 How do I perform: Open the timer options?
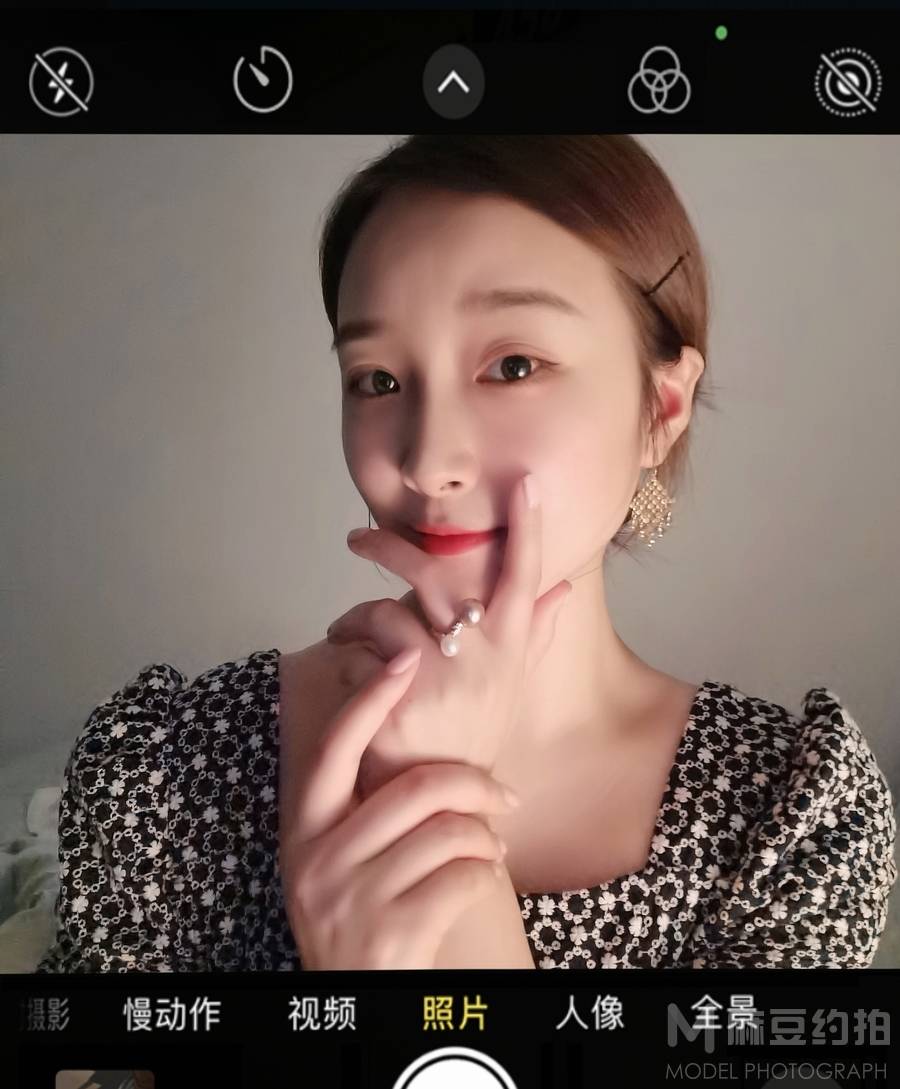263,81
